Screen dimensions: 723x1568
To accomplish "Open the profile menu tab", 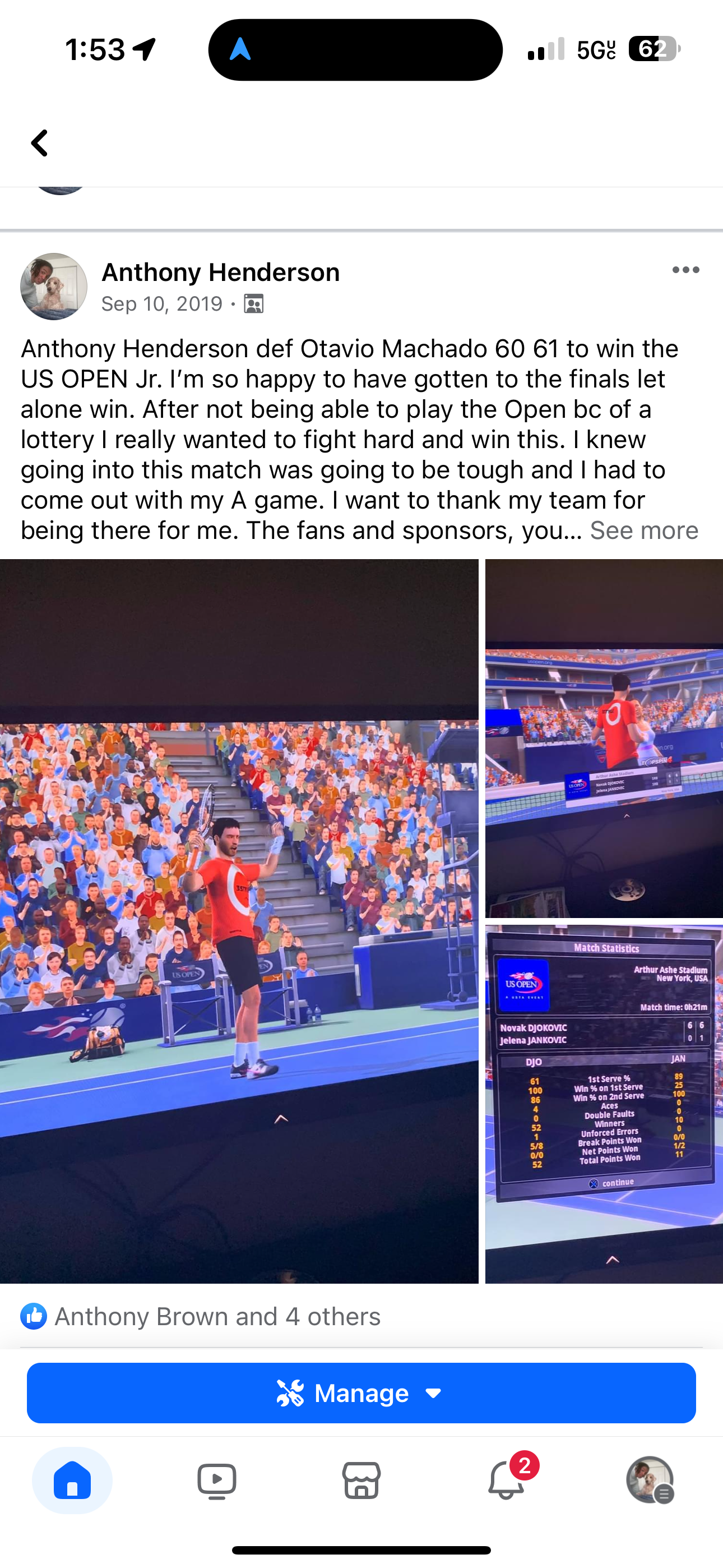I will [x=650, y=1481].
